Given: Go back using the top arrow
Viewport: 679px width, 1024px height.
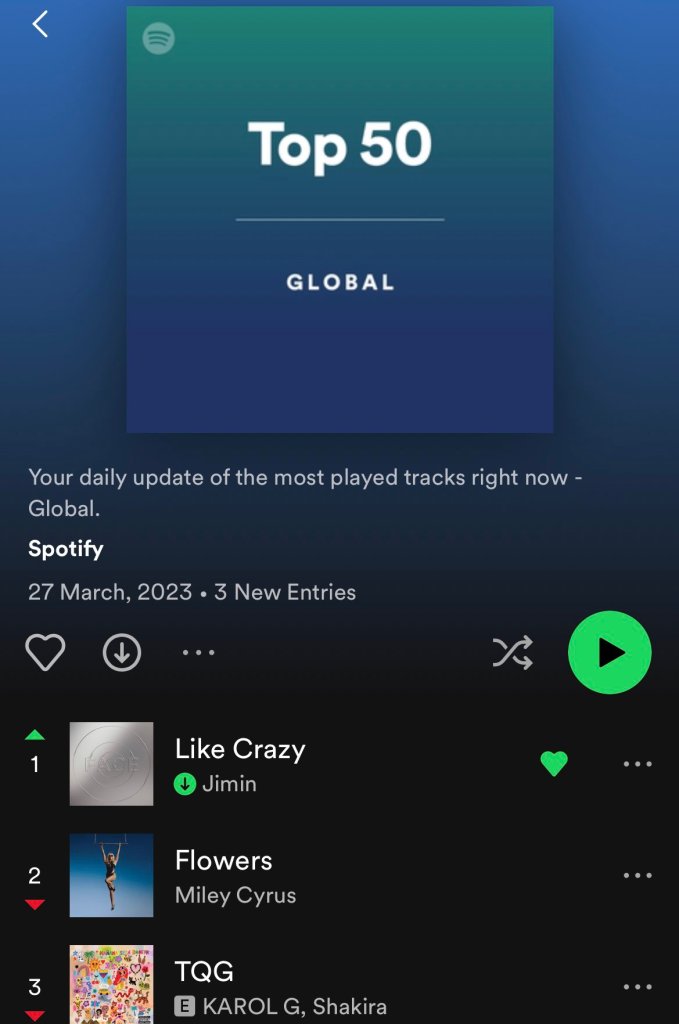Looking at the screenshot, I should tap(40, 25).
